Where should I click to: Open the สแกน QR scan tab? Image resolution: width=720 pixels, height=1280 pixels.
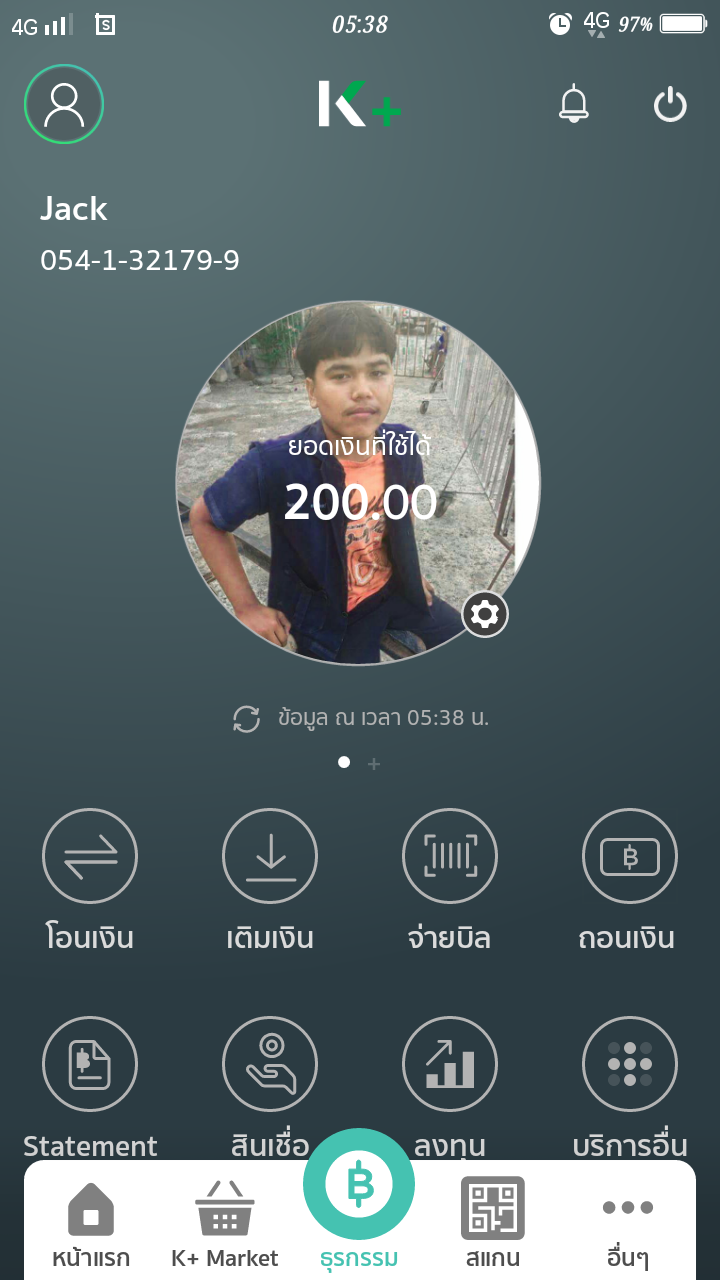coord(493,1225)
